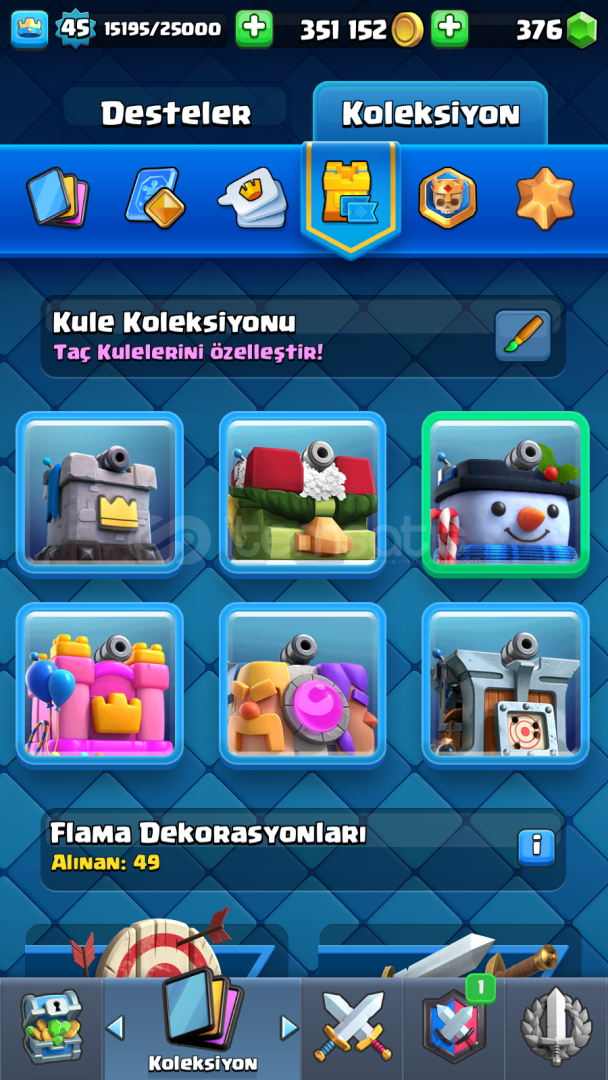The image size is (608, 1080).
Task: Open the shop chest tab
Action: click(50, 1026)
